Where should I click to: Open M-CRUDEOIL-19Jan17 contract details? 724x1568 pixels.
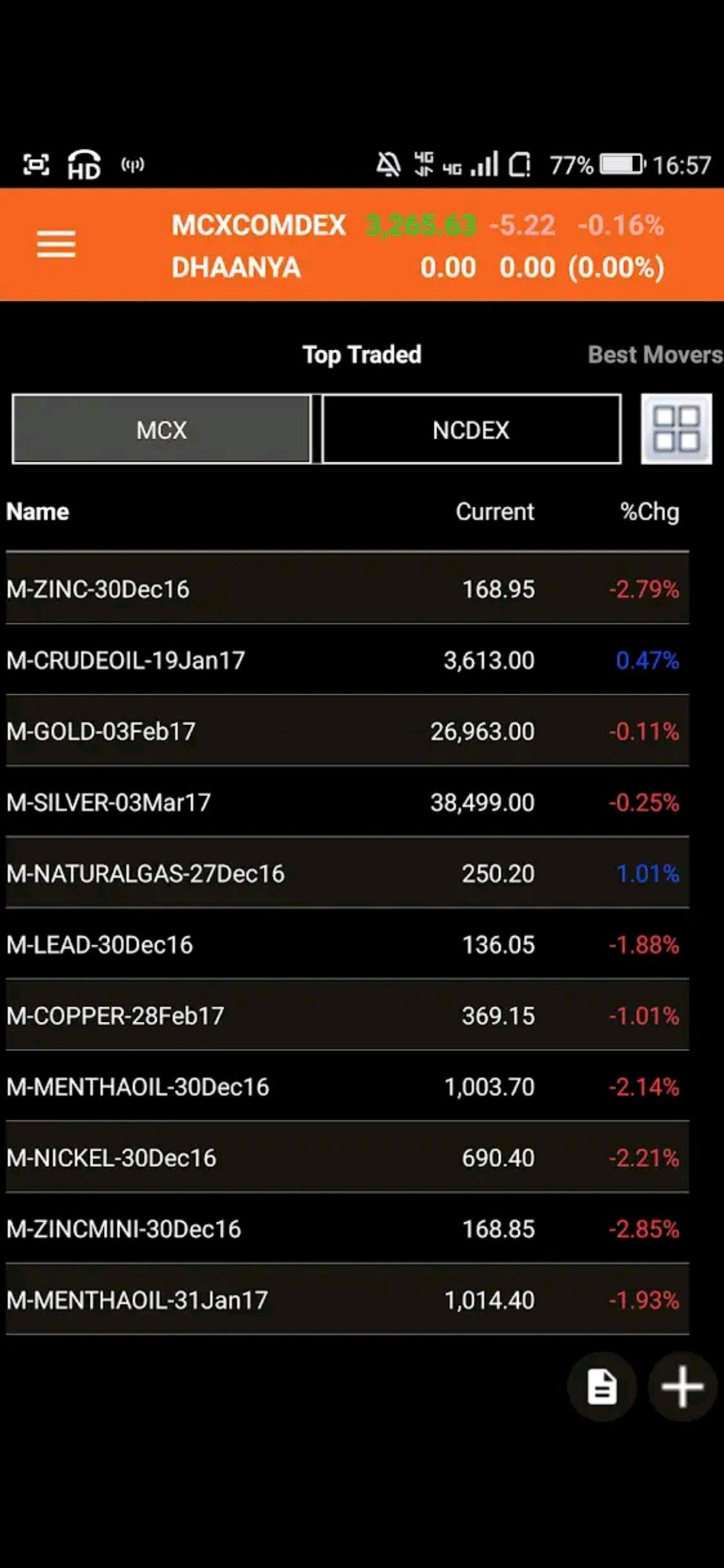point(347,660)
